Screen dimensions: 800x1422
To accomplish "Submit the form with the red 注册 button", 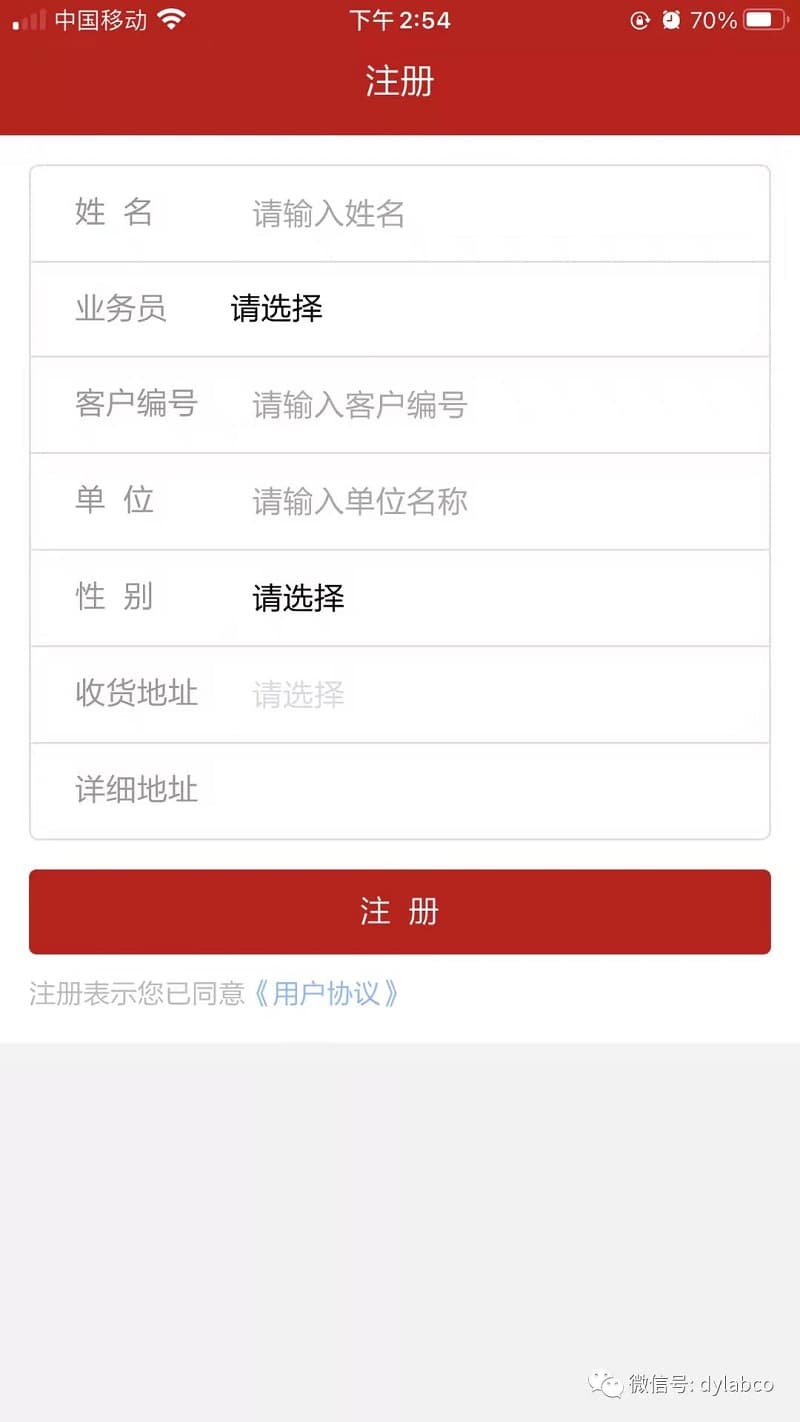I will coord(400,911).
